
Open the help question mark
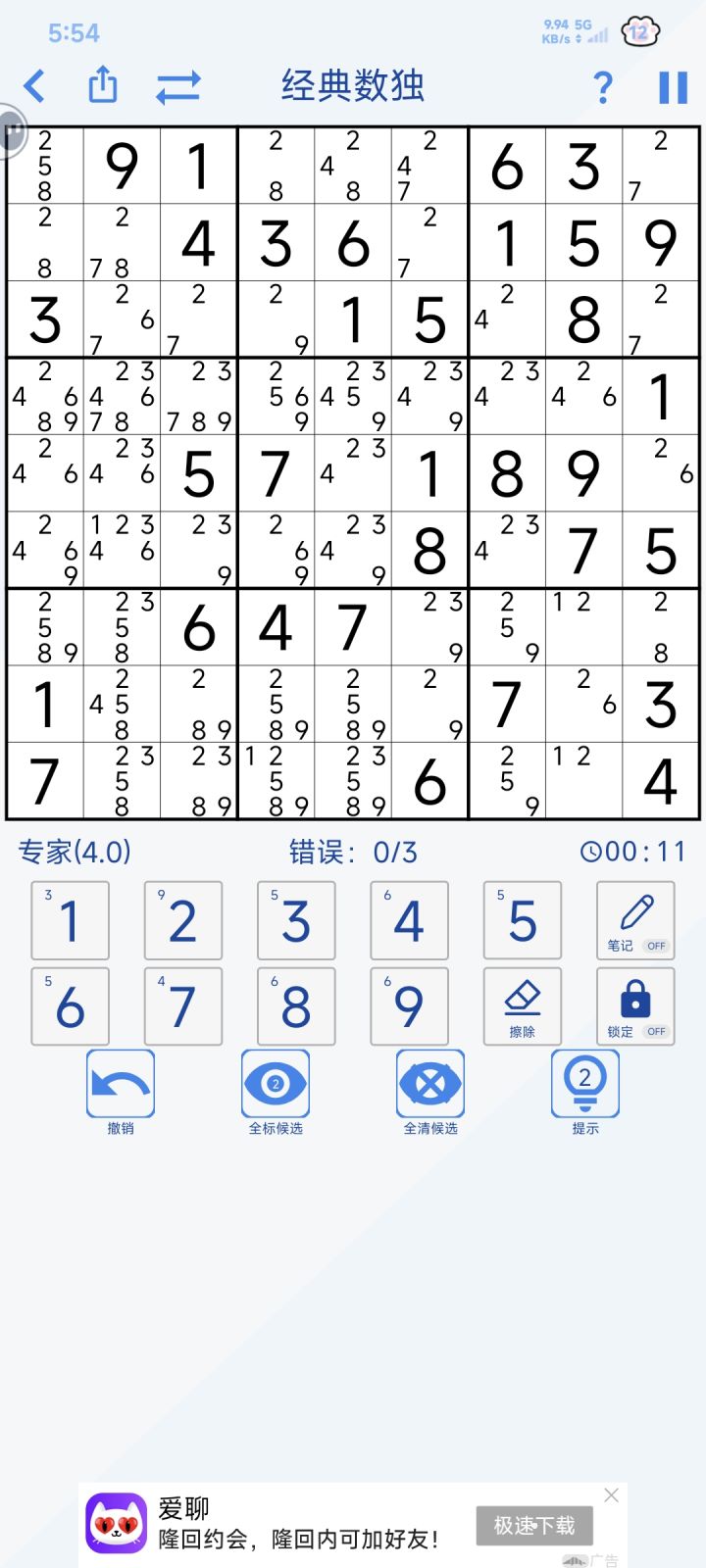pos(603,87)
